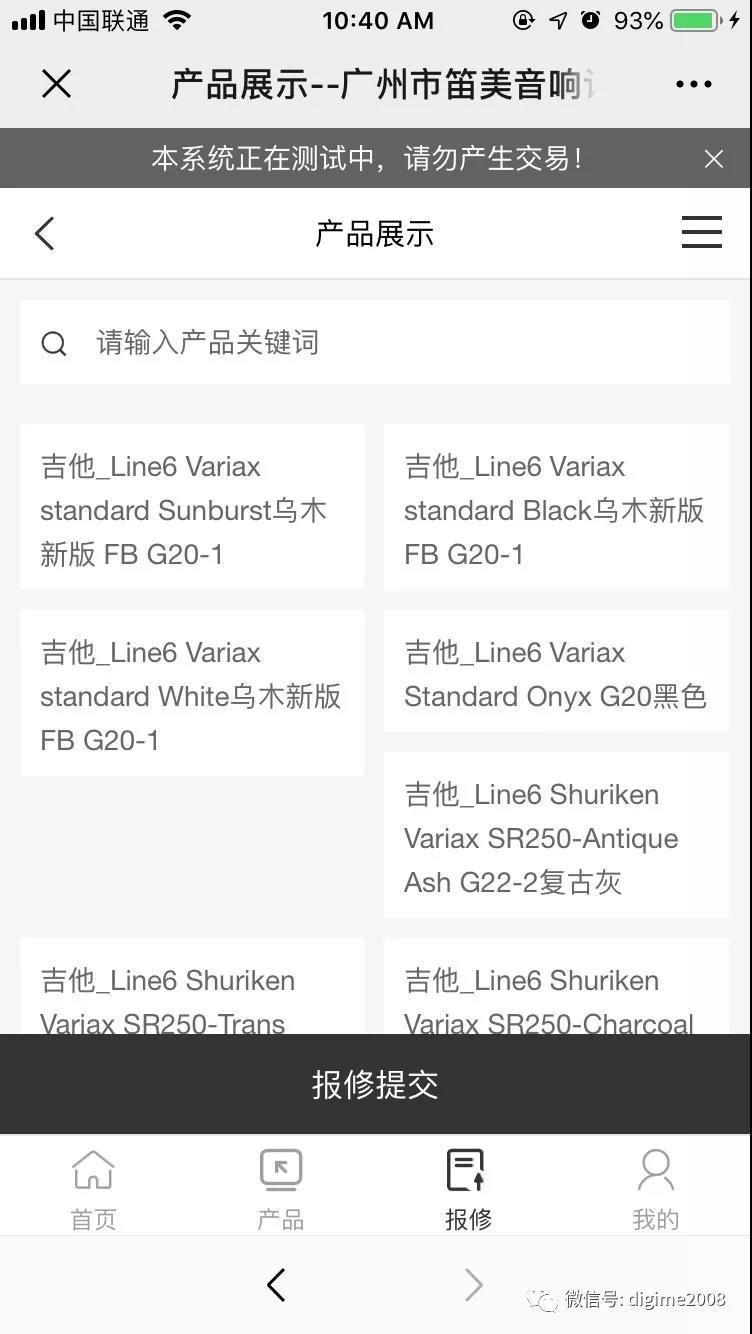Switch to the 我的 tab
Image resolution: width=752 pixels, height=1334 pixels.
tap(656, 1189)
